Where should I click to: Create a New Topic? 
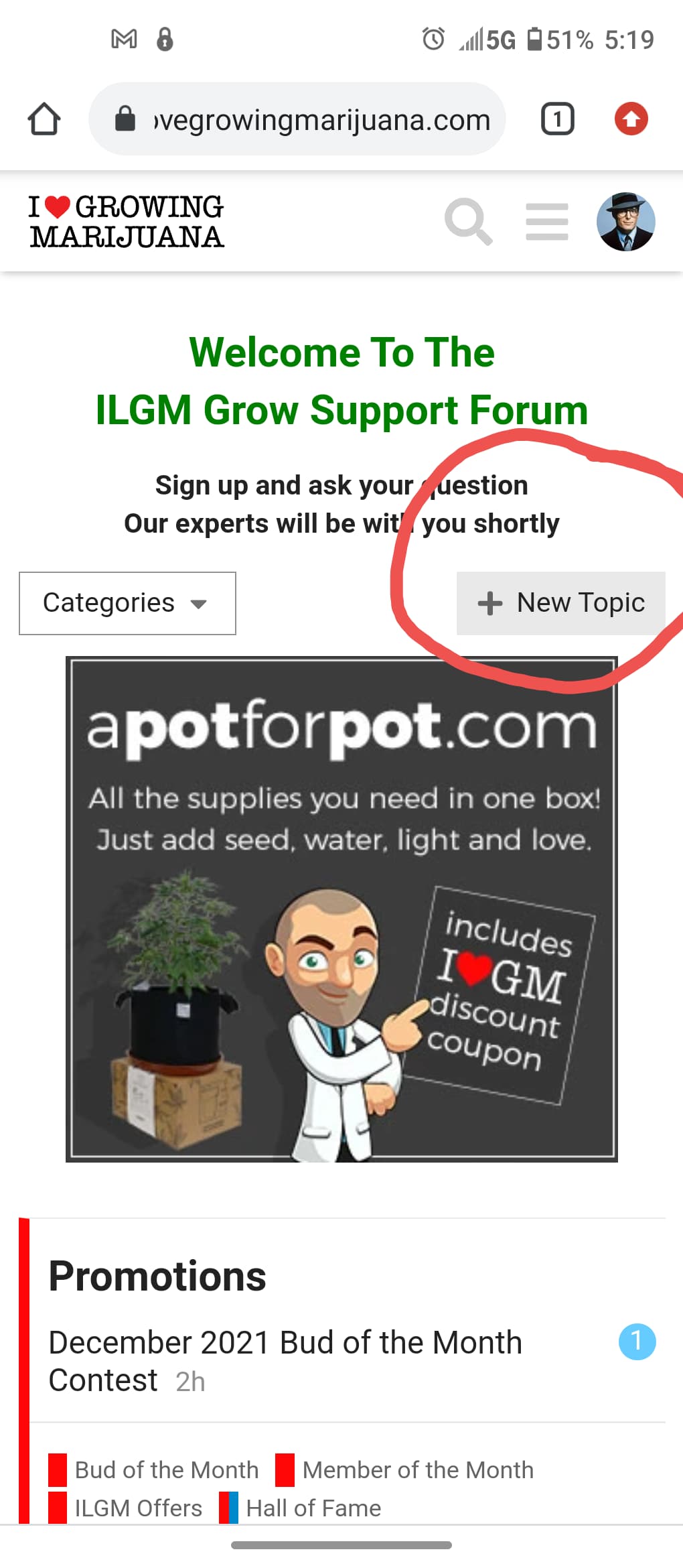pos(561,603)
